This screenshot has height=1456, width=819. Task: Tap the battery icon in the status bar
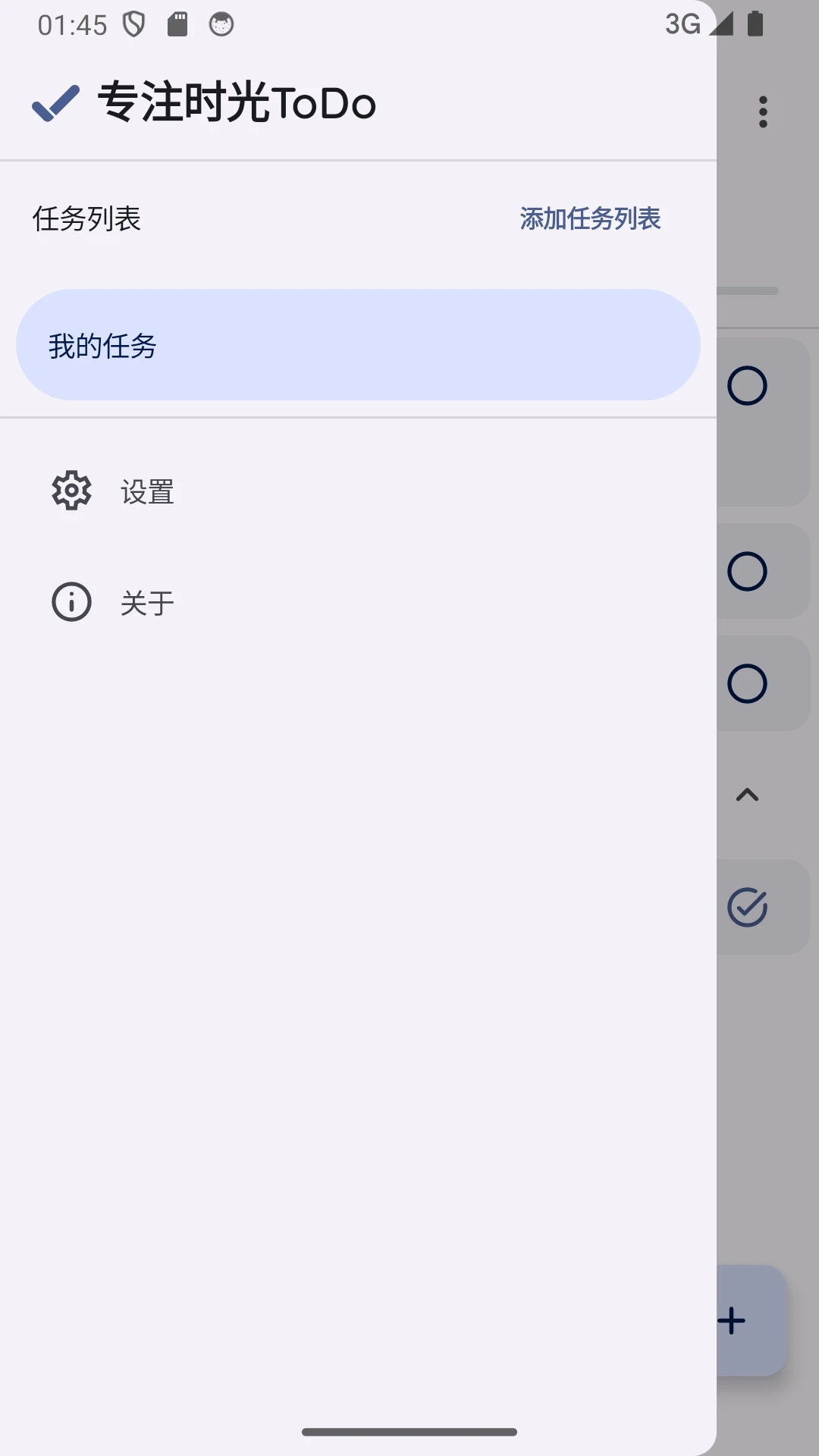click(x=753, y=25)
